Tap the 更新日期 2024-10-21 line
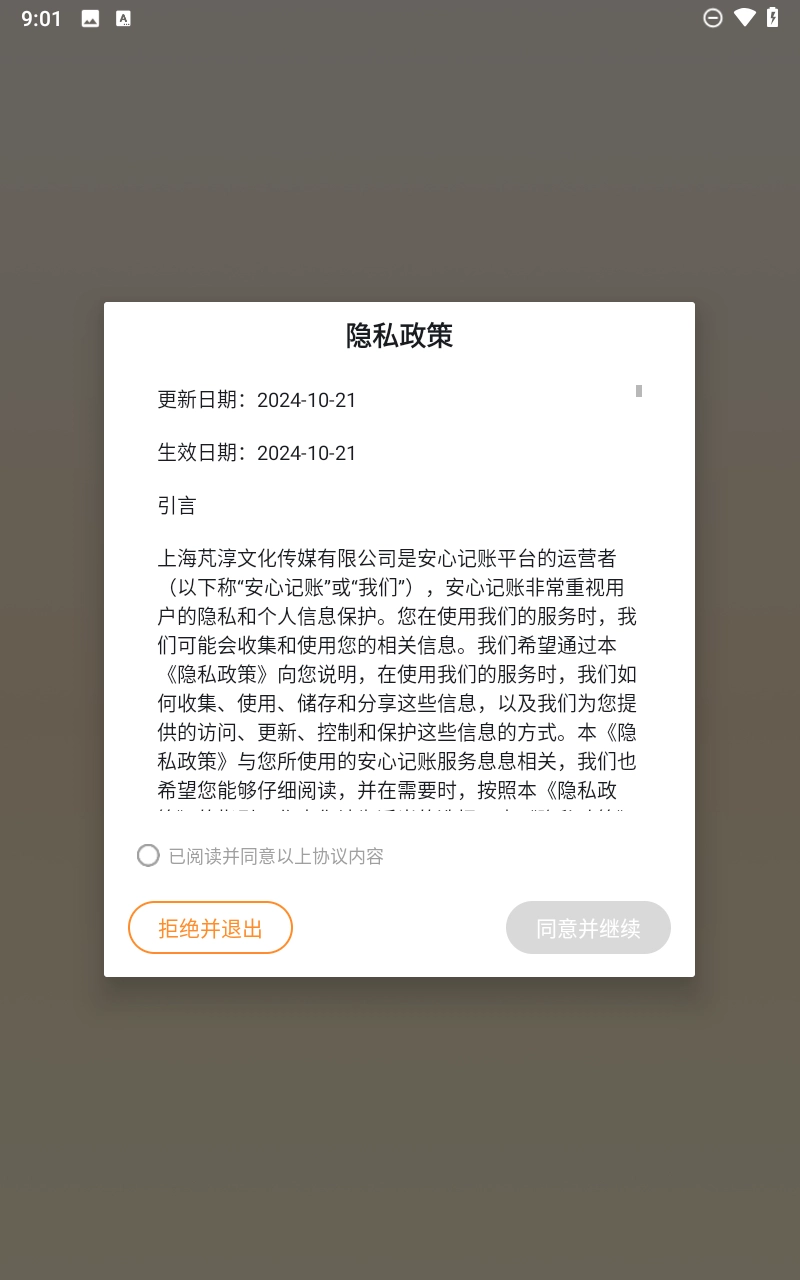The width and height of the screenshot is (800, 1280). point(258,400)
